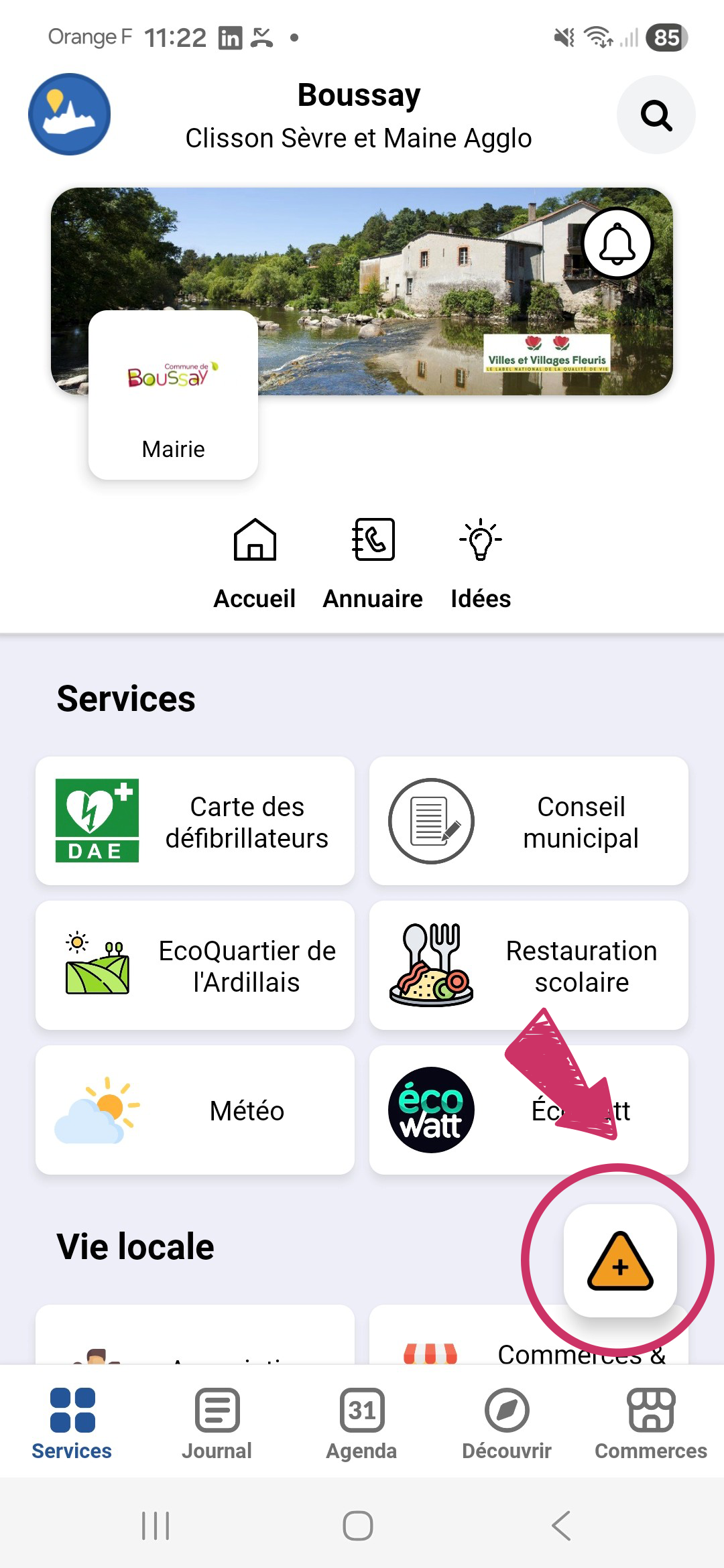724x1568 pixels.
Task: View EcoQuartier de l'Ardillais
Action: pyautogui.click(x=195, y=966)
